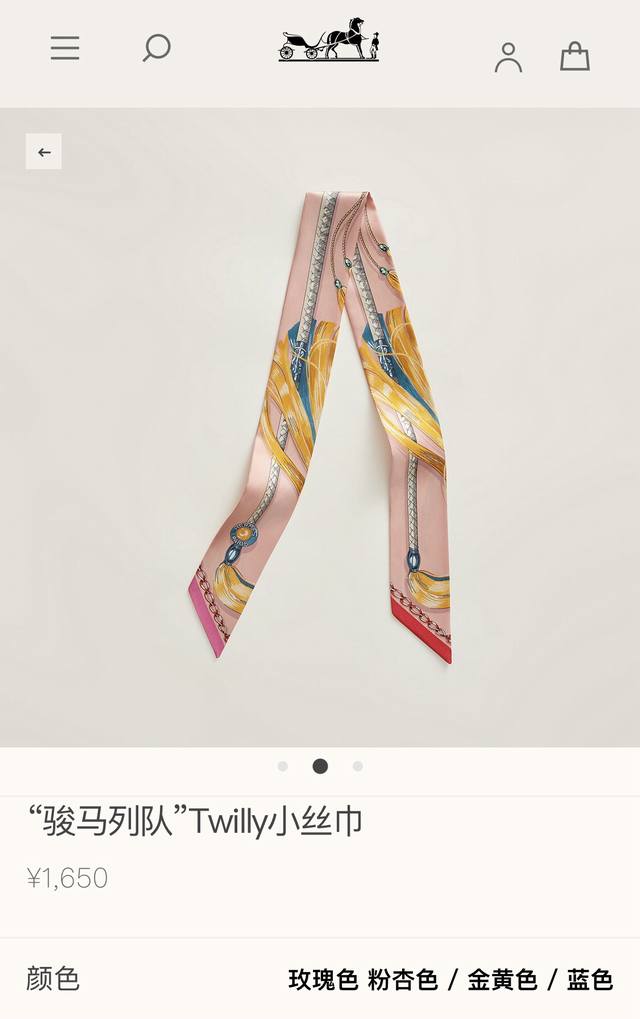Open the Twilly scarf product image
This screenshot has height=1019, width=640.
coord(320,425)
